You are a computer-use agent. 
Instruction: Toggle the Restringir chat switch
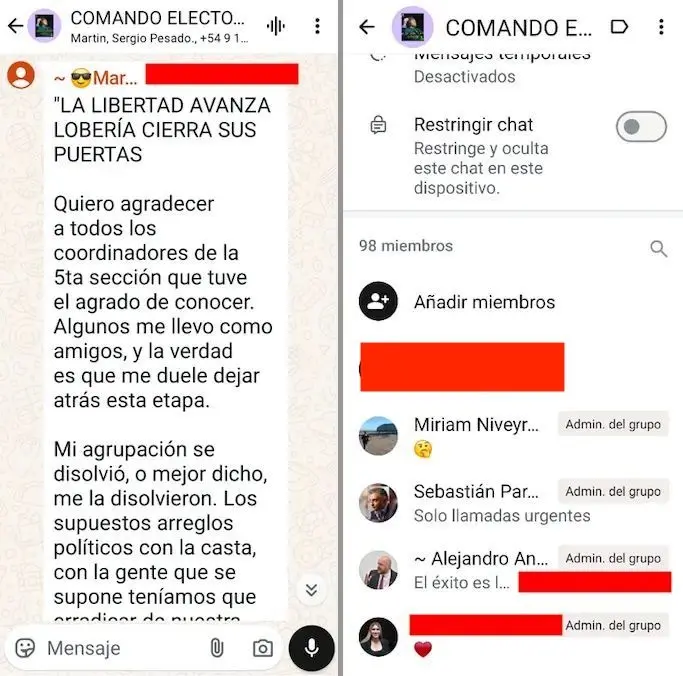pyautogui.click(x=641, y=127)
